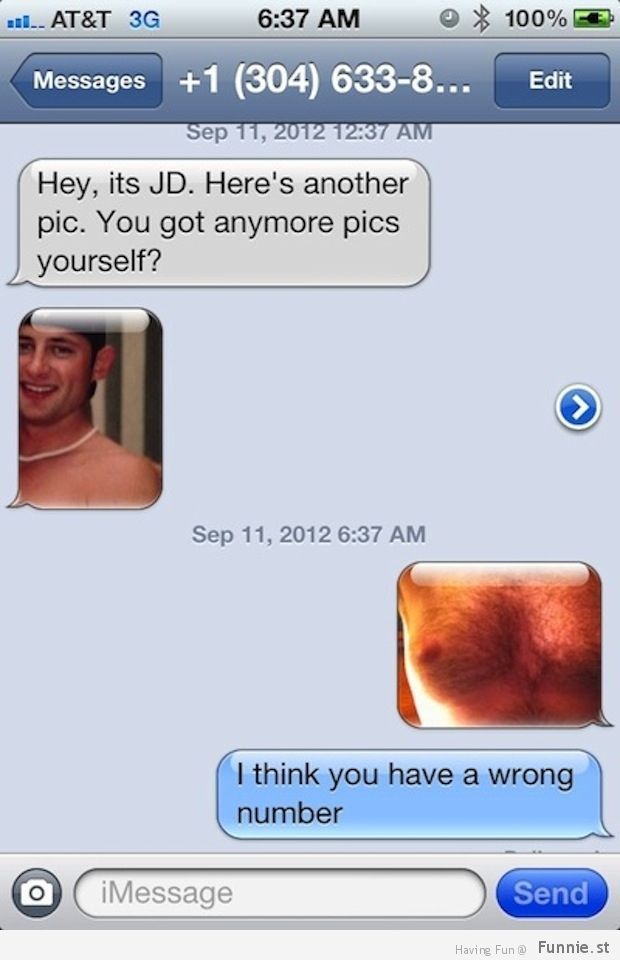Open the camera attach icon
620x960 pixels.
tap(36, 893)
